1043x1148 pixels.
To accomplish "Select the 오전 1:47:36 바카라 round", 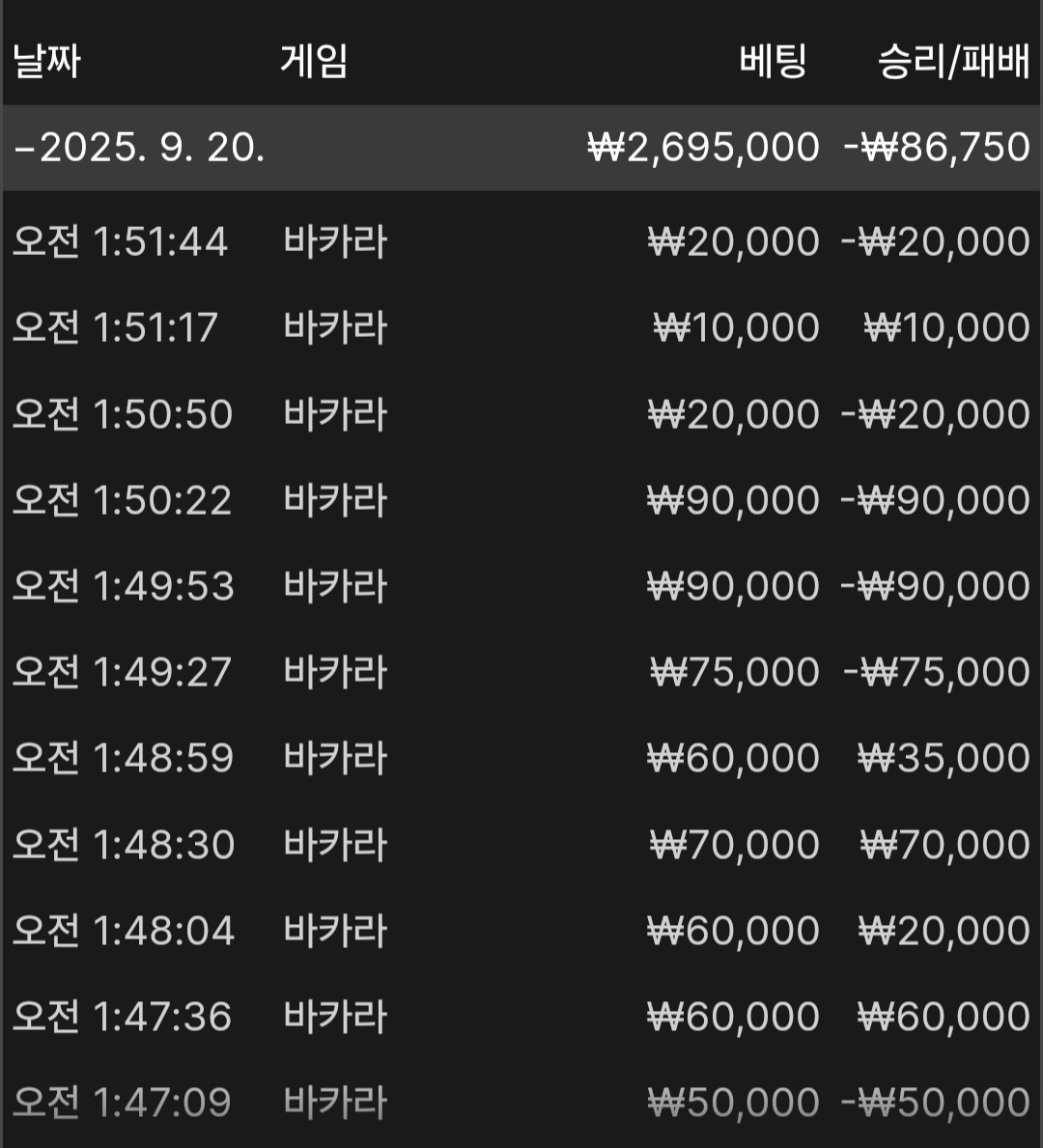I will pyautogui.click(x=521, y=1017).
